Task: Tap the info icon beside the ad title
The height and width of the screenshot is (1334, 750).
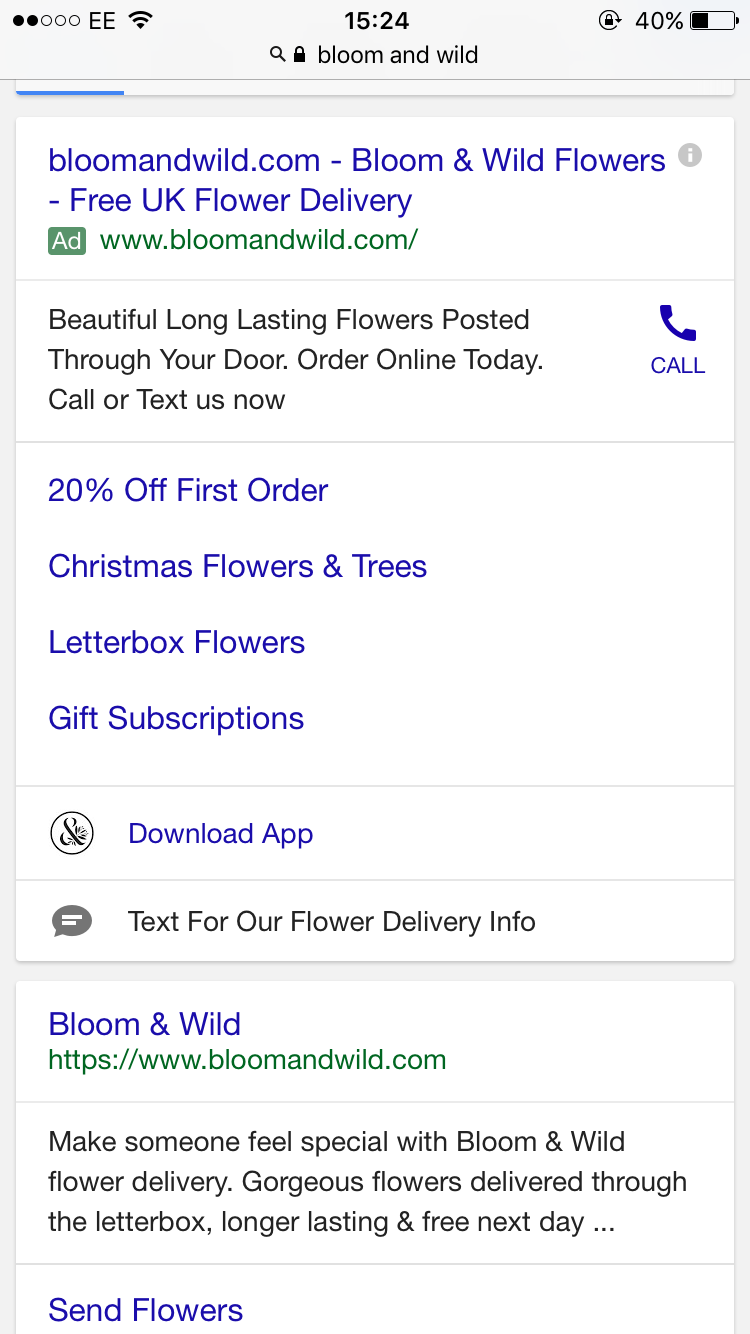Action: click(690, 156)
